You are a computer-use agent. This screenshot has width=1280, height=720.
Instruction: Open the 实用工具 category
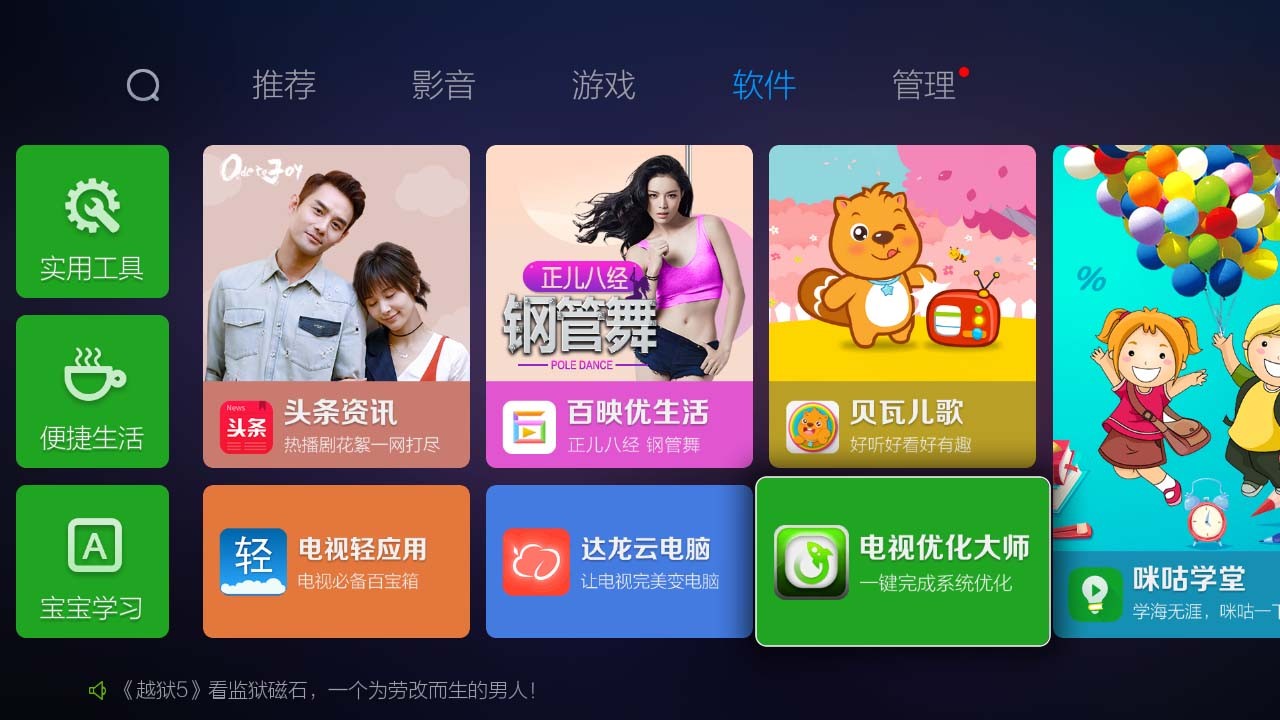pos(92,221)
